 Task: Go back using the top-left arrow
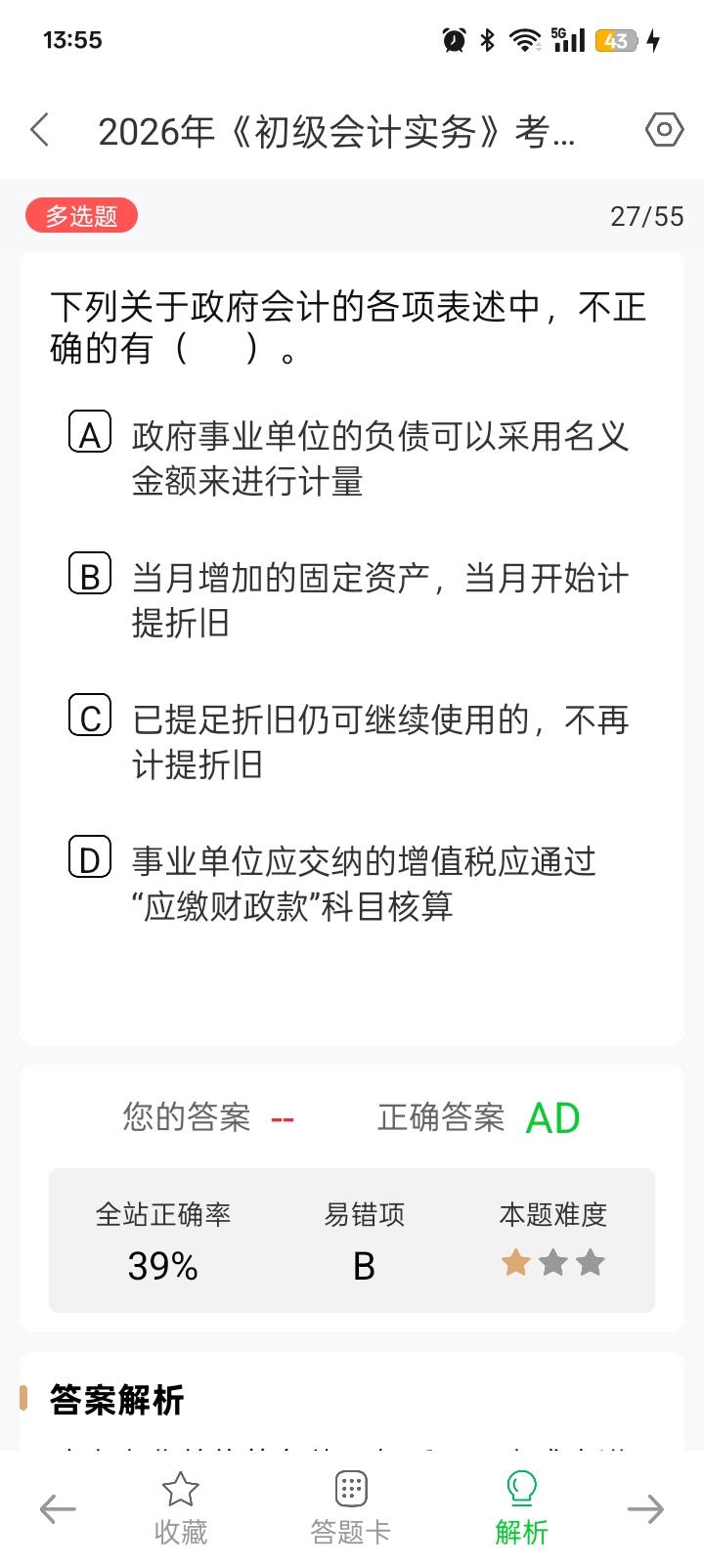(40, 130)
